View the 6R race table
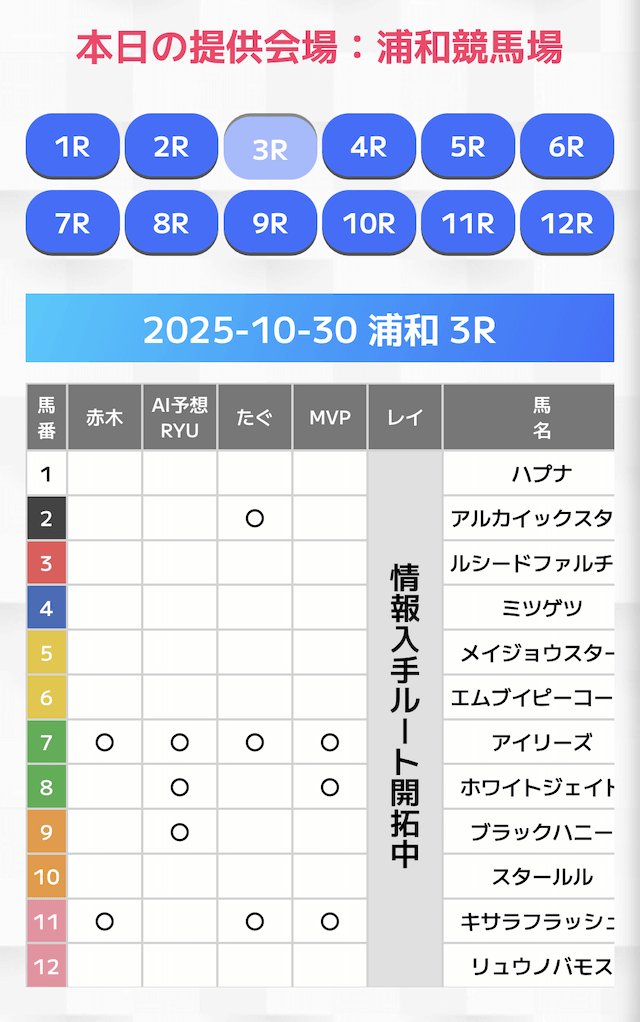 tap(567, 146)
